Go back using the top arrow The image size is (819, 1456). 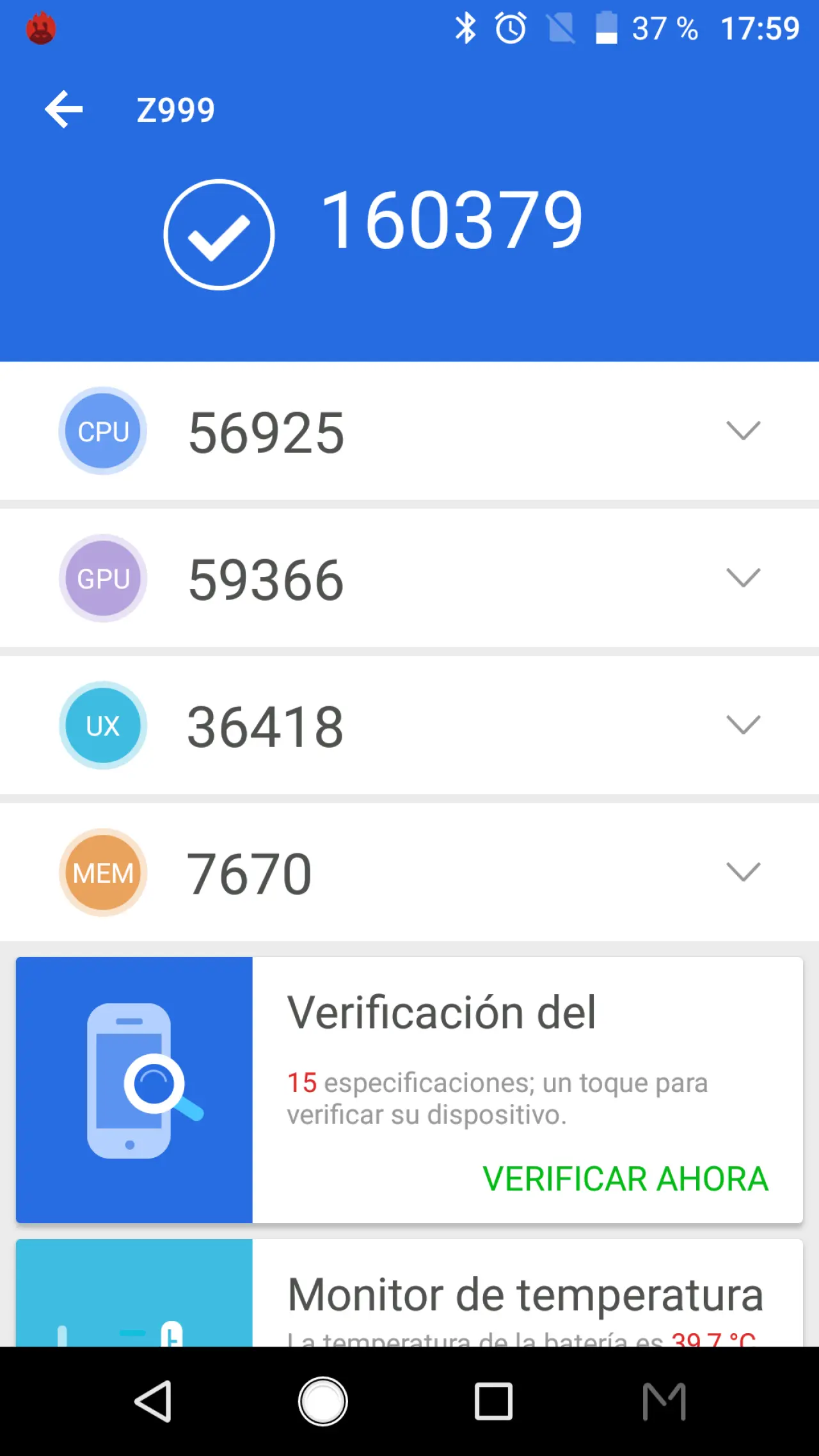pyautogui.click(x=64, y=109)
